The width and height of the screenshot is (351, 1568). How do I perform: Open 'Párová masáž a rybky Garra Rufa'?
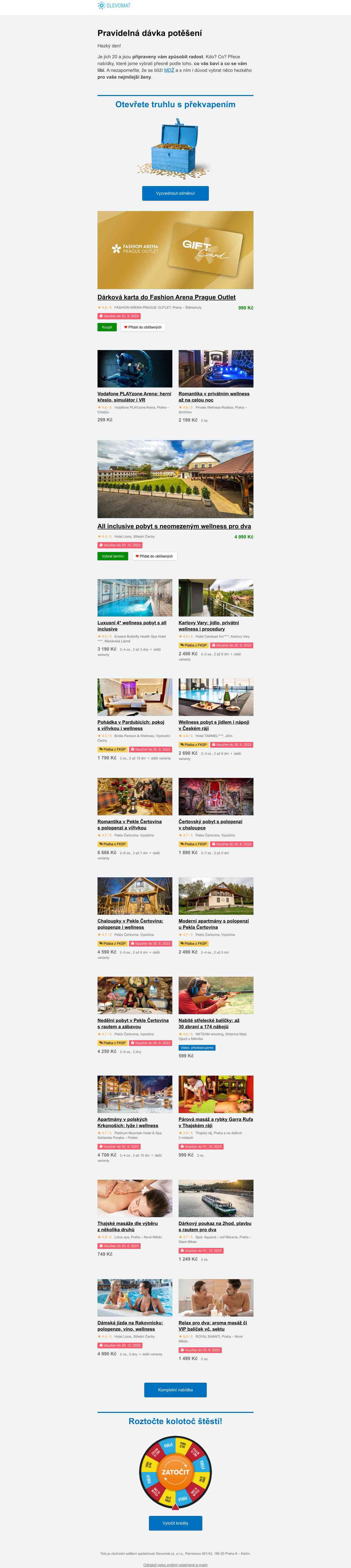[215, 1122]
